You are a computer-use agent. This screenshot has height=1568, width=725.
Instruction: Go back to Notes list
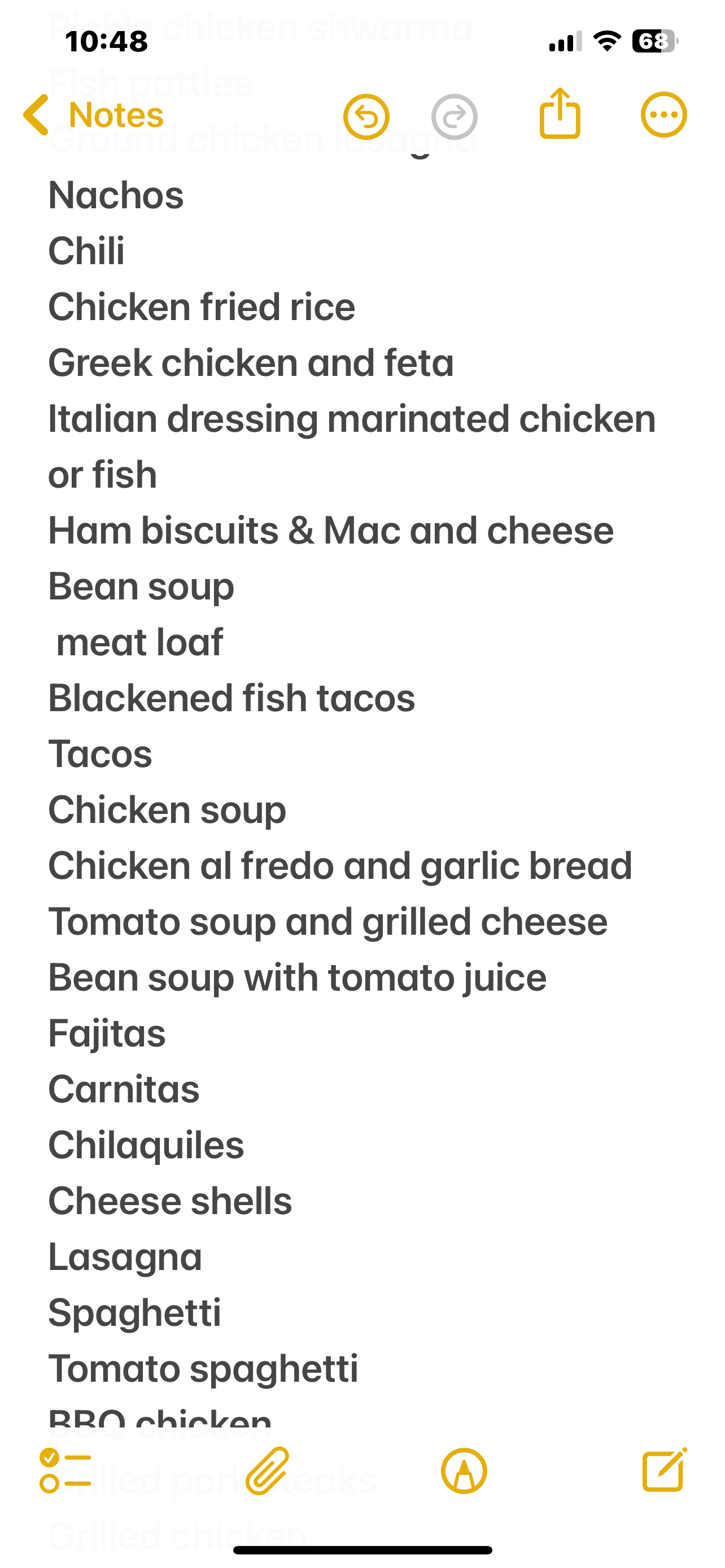(x=93, y=115)
